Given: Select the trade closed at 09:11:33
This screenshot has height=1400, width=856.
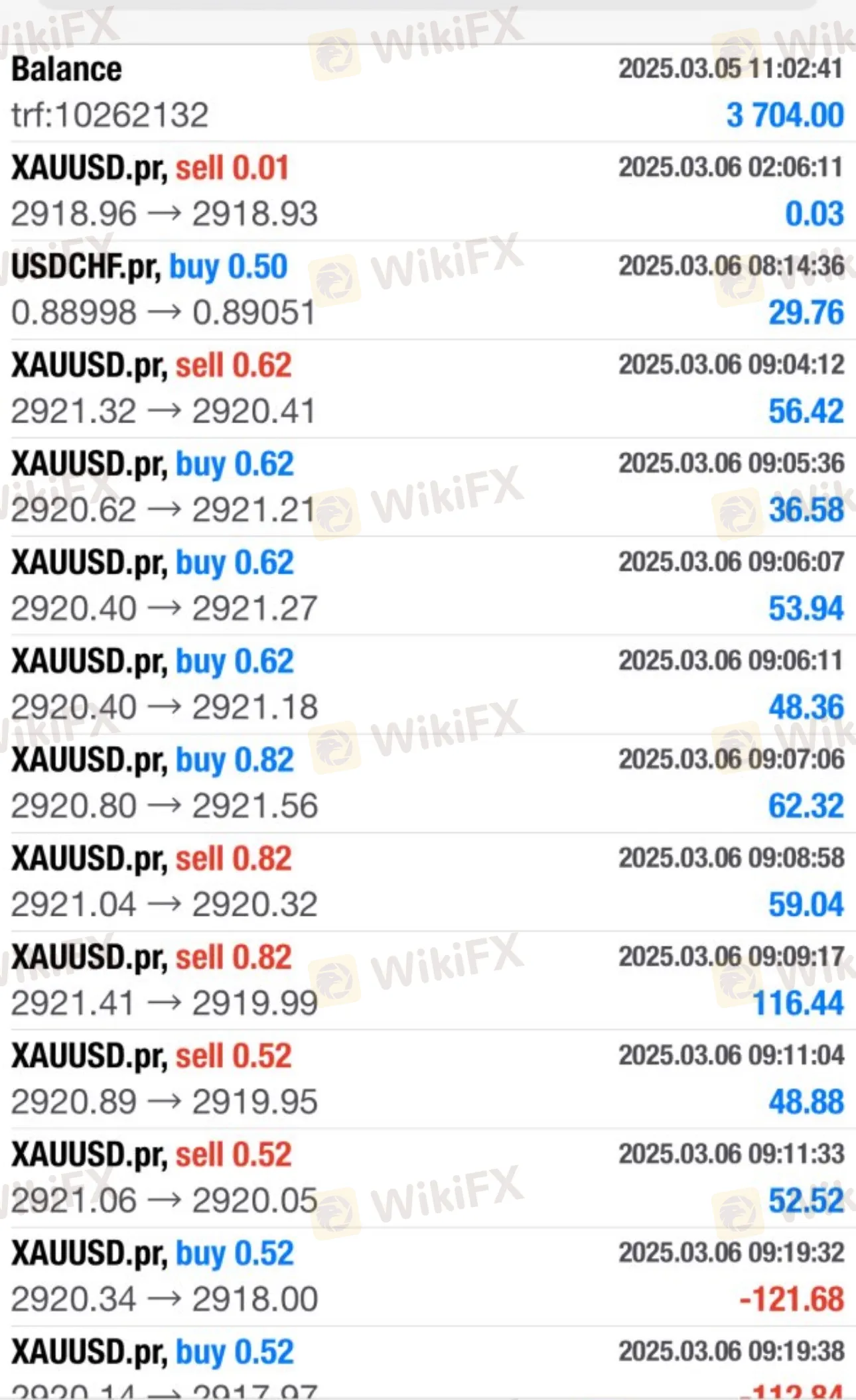Looking at the screenshot, I should [427, 1177].
